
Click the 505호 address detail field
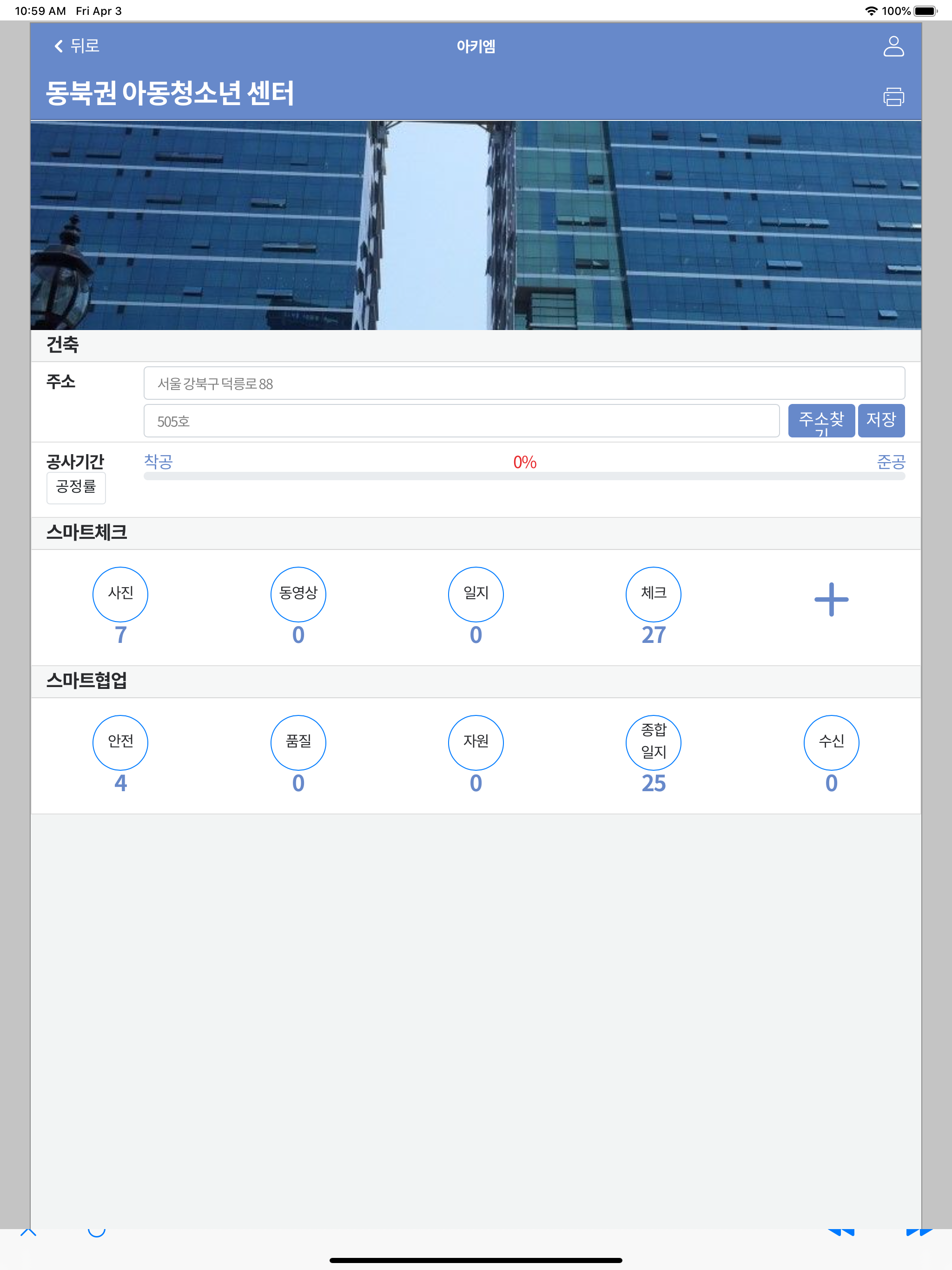pyautogui.click(x=459, y=420)
